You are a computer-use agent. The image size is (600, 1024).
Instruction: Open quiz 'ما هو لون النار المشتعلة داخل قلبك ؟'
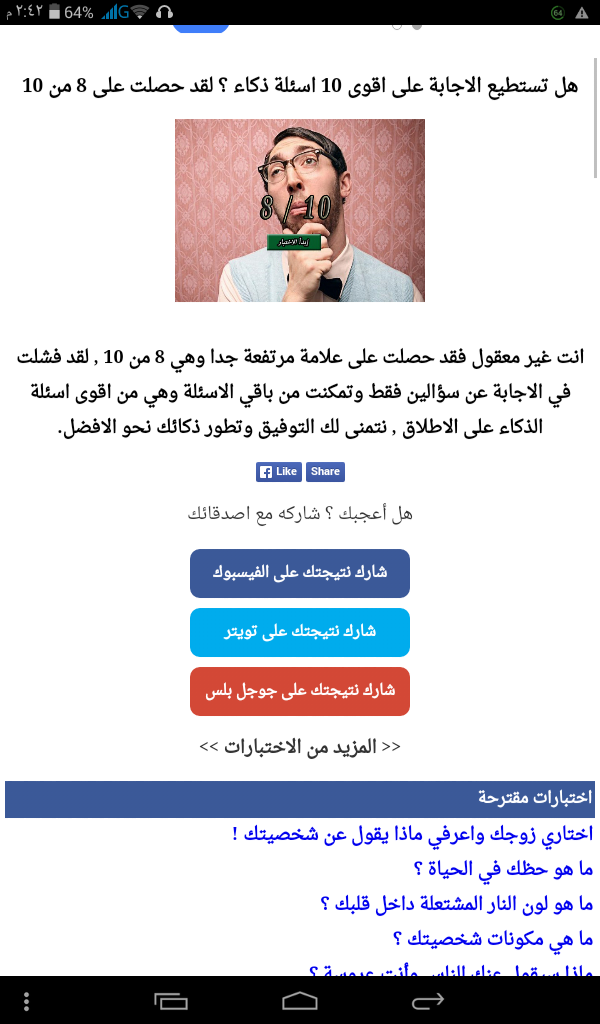click(x=457, y=904)
